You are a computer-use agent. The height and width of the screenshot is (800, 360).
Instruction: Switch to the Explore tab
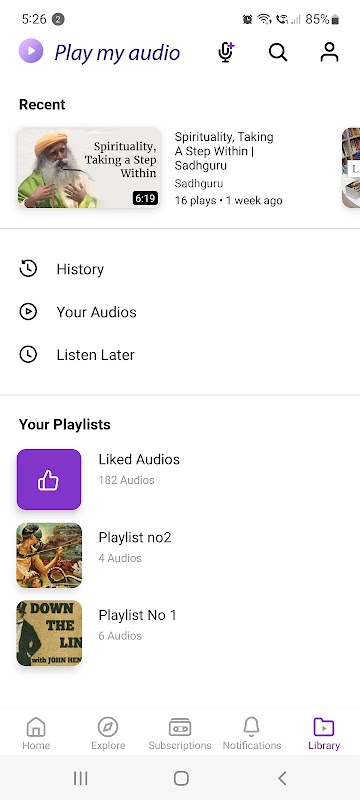click(108, 733)
